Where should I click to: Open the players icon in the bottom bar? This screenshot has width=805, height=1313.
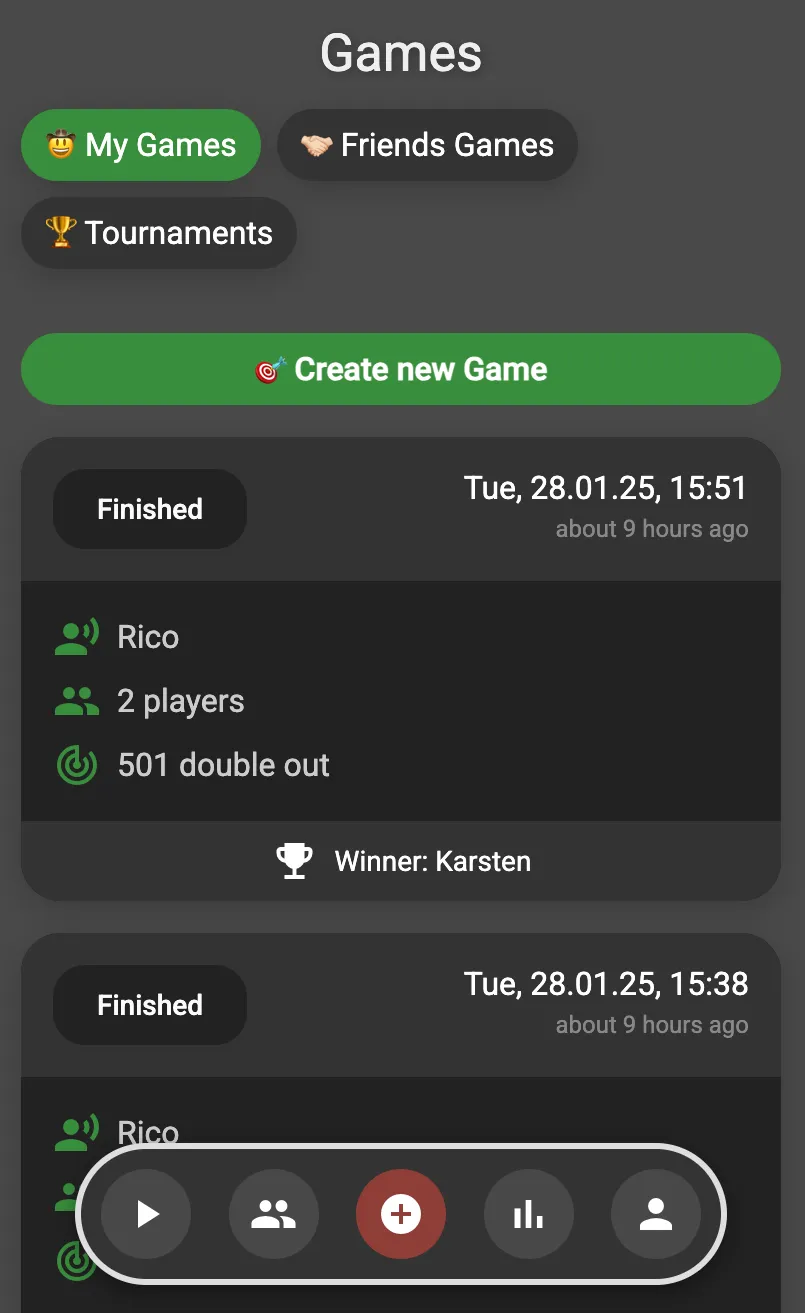click(273, 1214)
